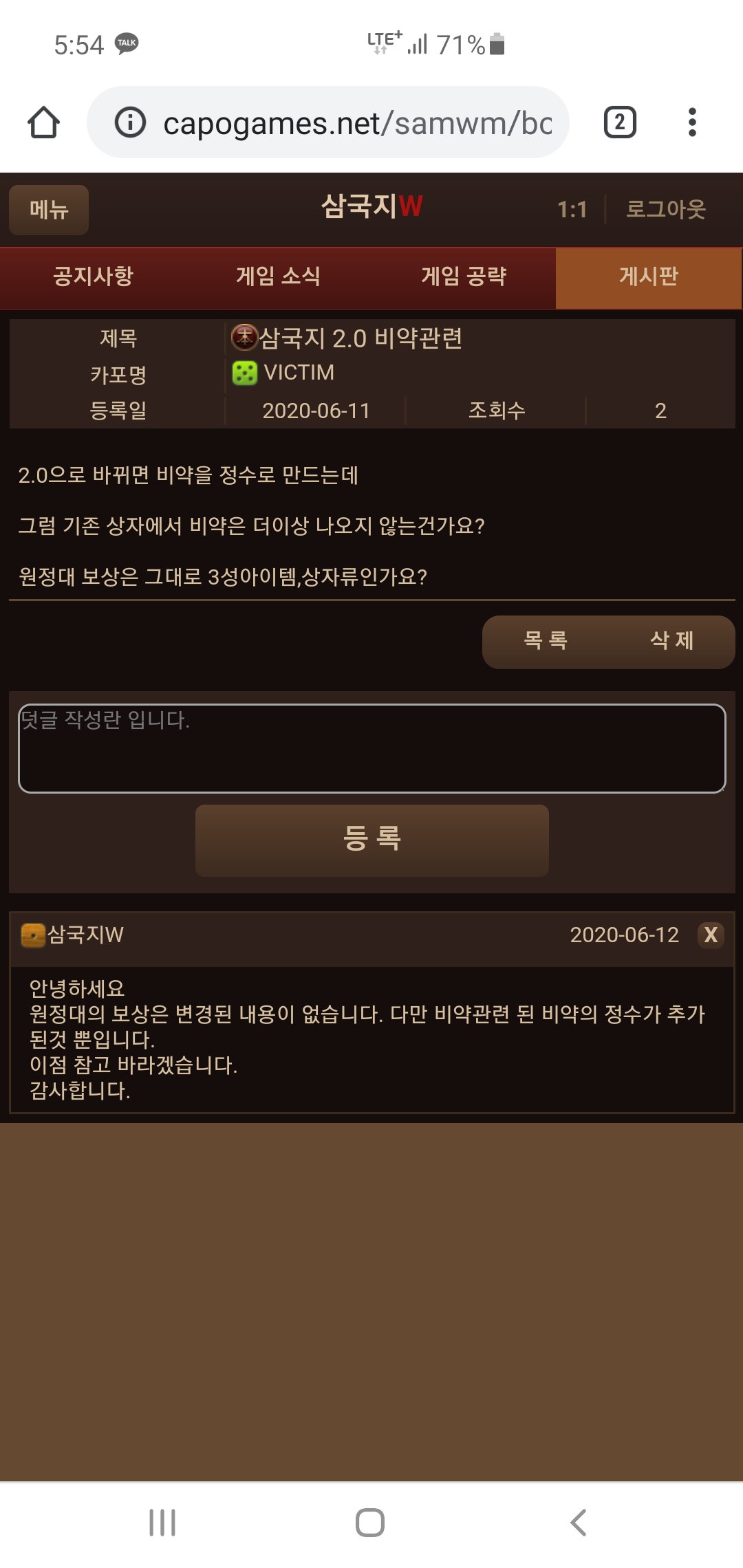
Task: Go back to the 목록 list
Action: click(546, 642)
